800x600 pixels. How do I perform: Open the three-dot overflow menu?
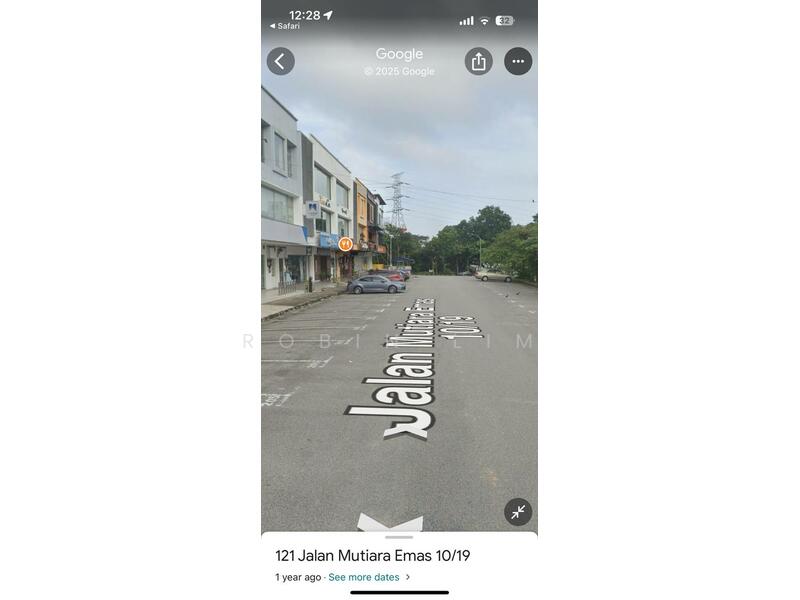(517, 61)
